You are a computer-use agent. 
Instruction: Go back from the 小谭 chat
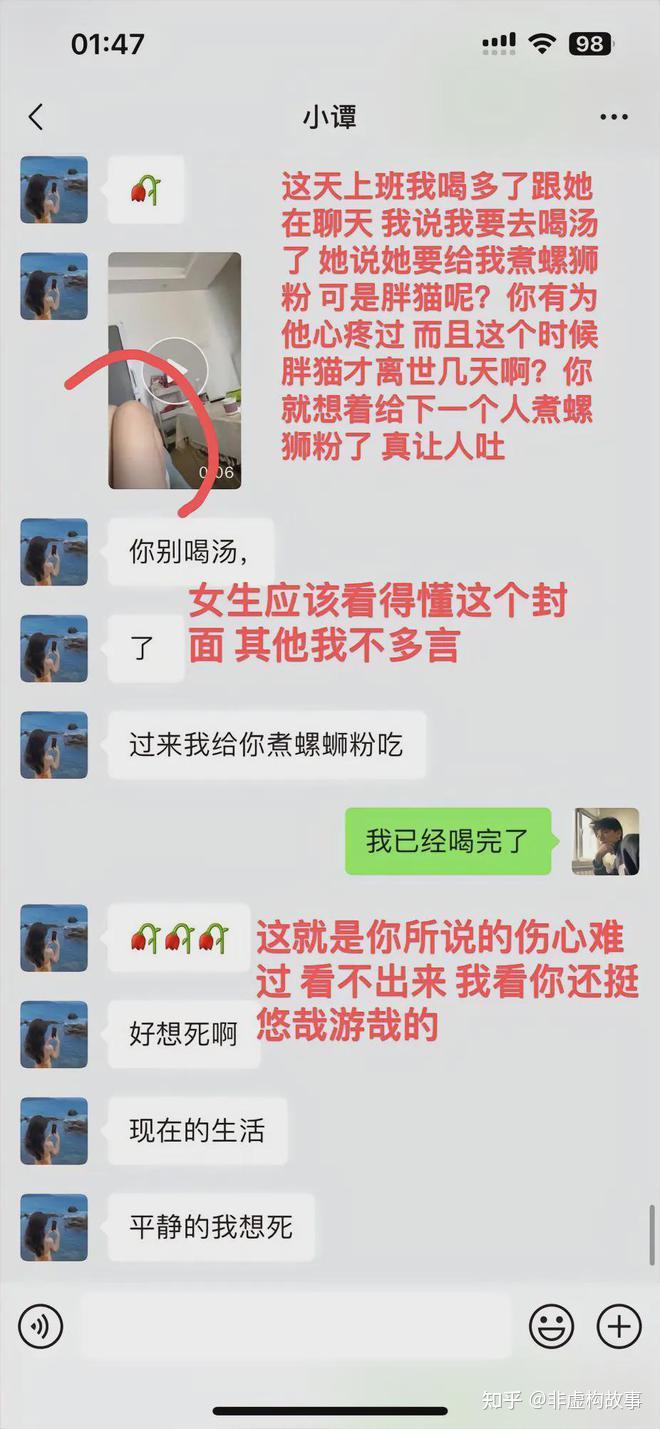36,117
